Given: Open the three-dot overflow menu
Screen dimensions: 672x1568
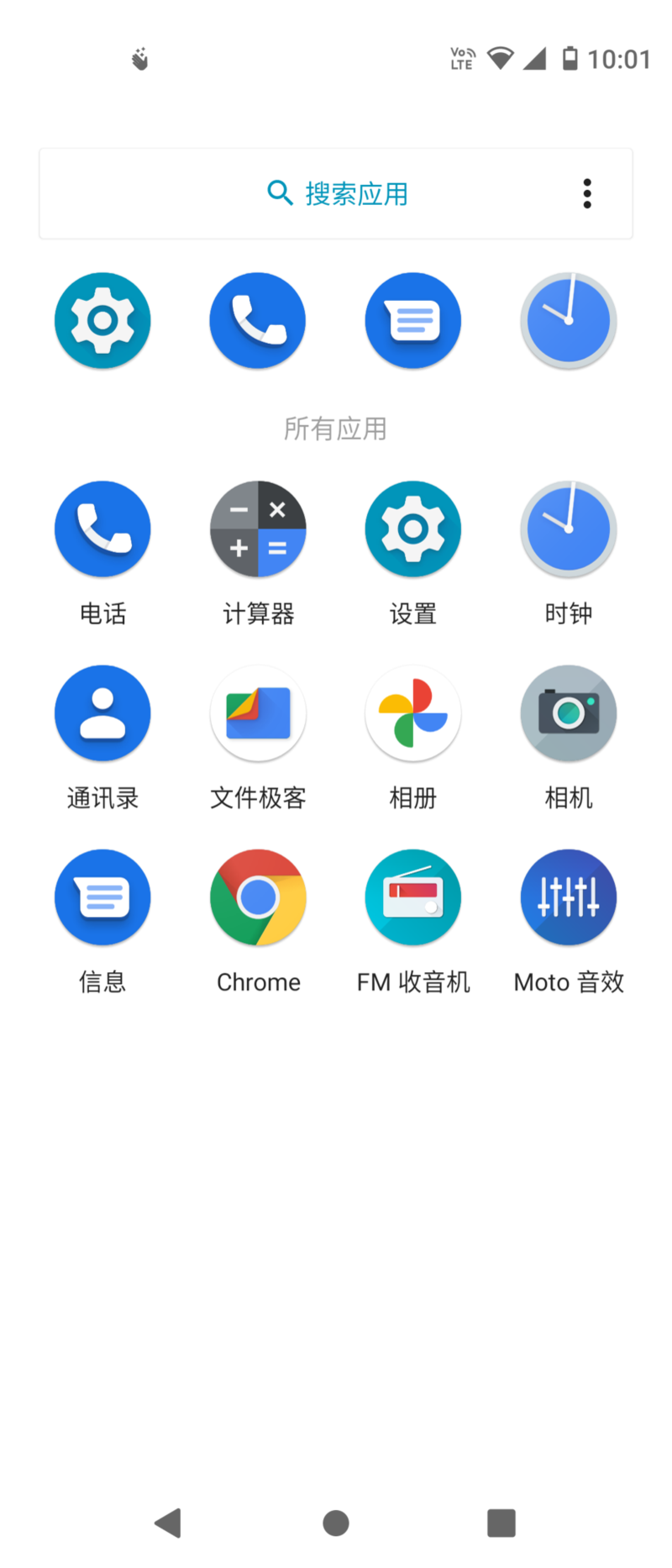Looking at the screenshot, I should (587, 194).
